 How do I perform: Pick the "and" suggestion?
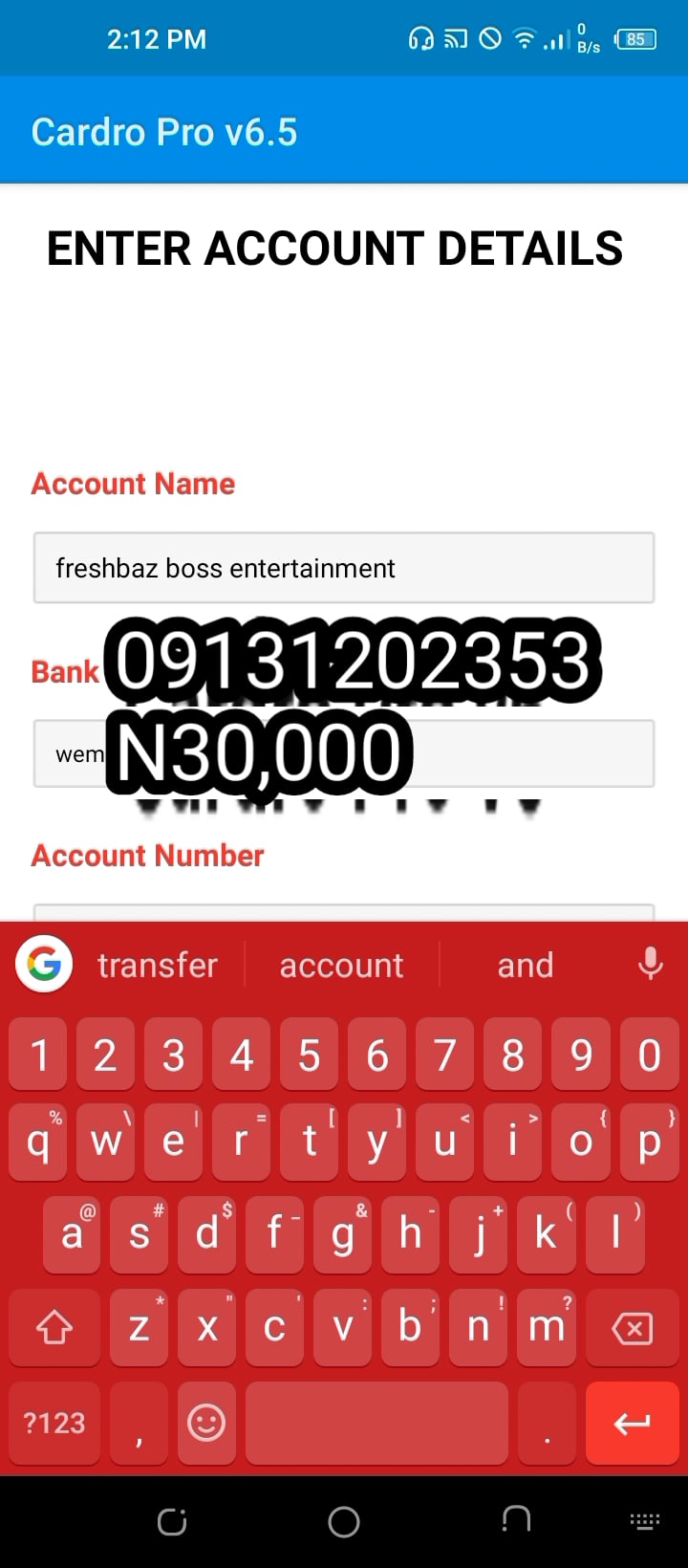click(x=525, y=965)
